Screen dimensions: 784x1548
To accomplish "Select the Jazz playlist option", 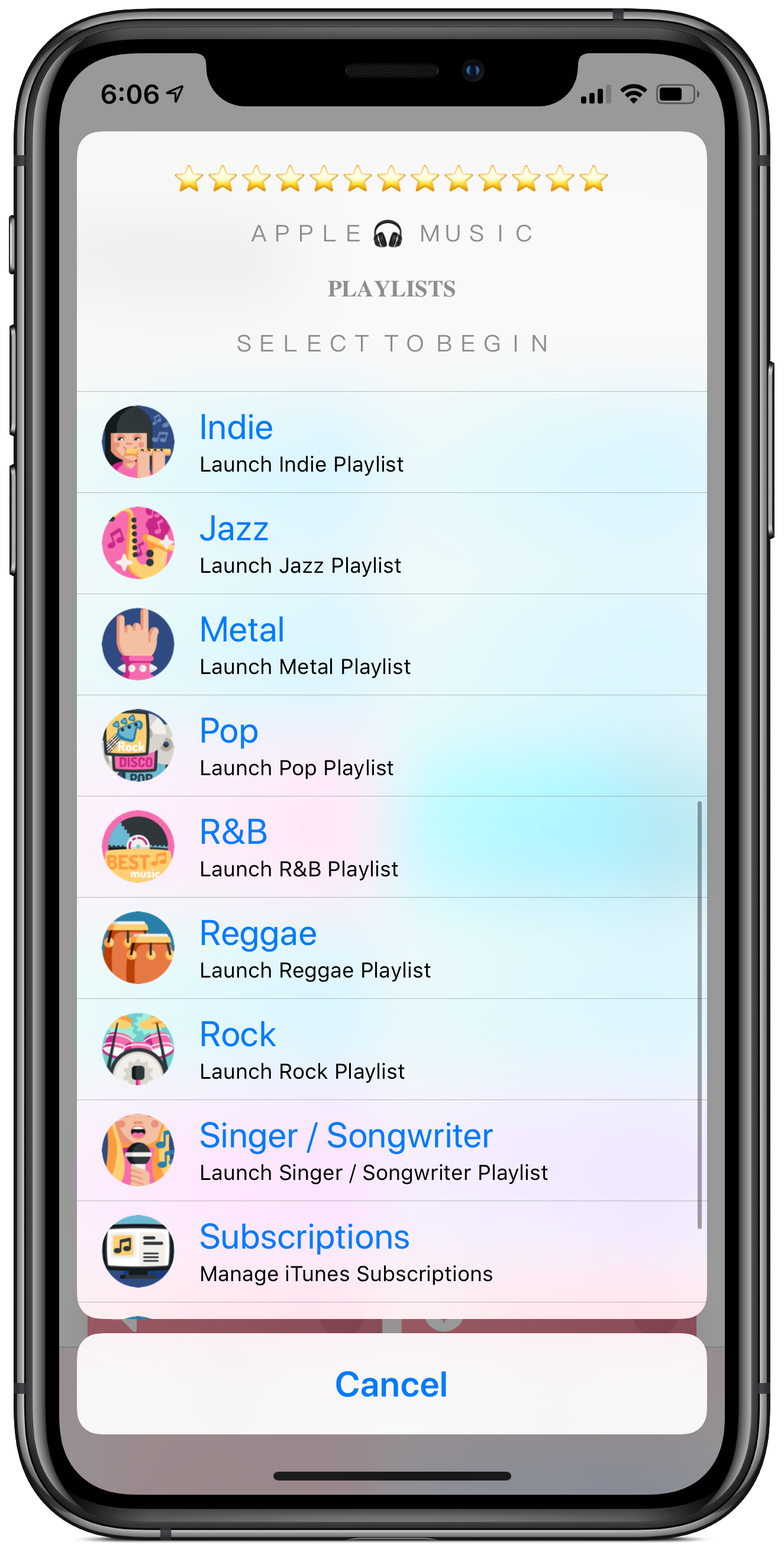I will click(391, 543).
